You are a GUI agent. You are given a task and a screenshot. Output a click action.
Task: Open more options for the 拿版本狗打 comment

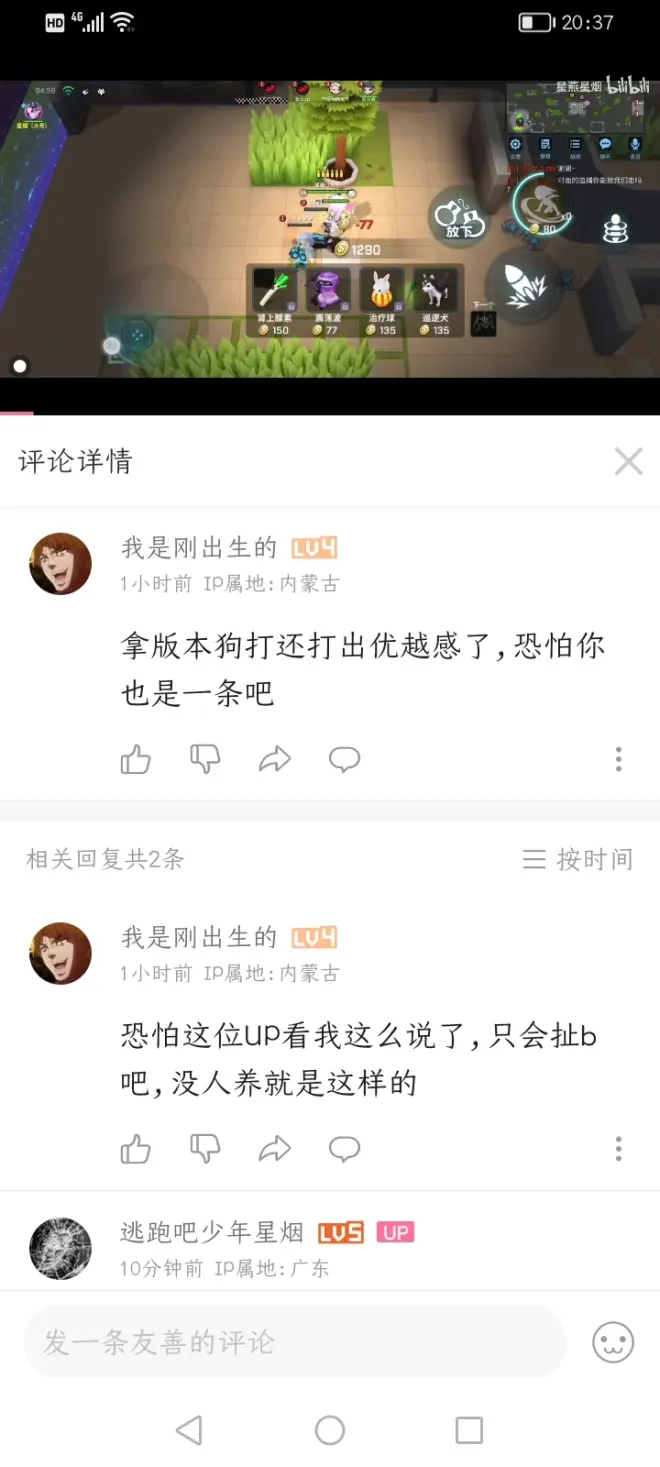619,760
